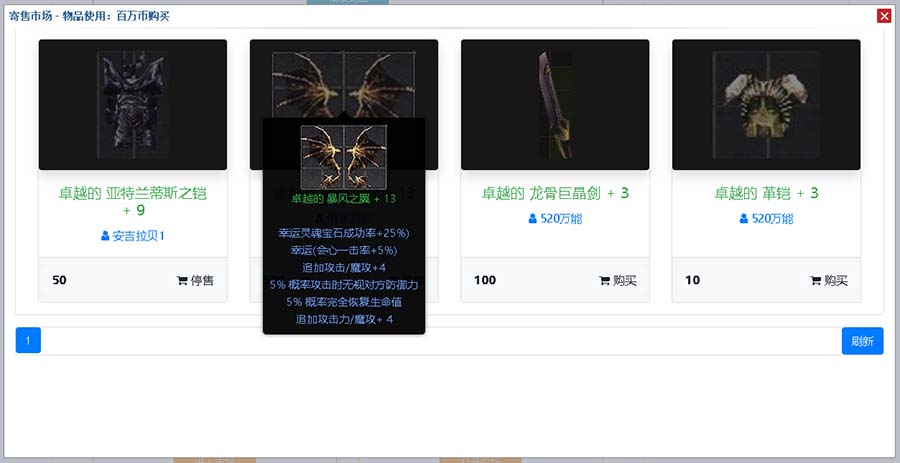Tap the 刷新 refresh button
Viewport: 900px width, 463px height.
(862, 341)
